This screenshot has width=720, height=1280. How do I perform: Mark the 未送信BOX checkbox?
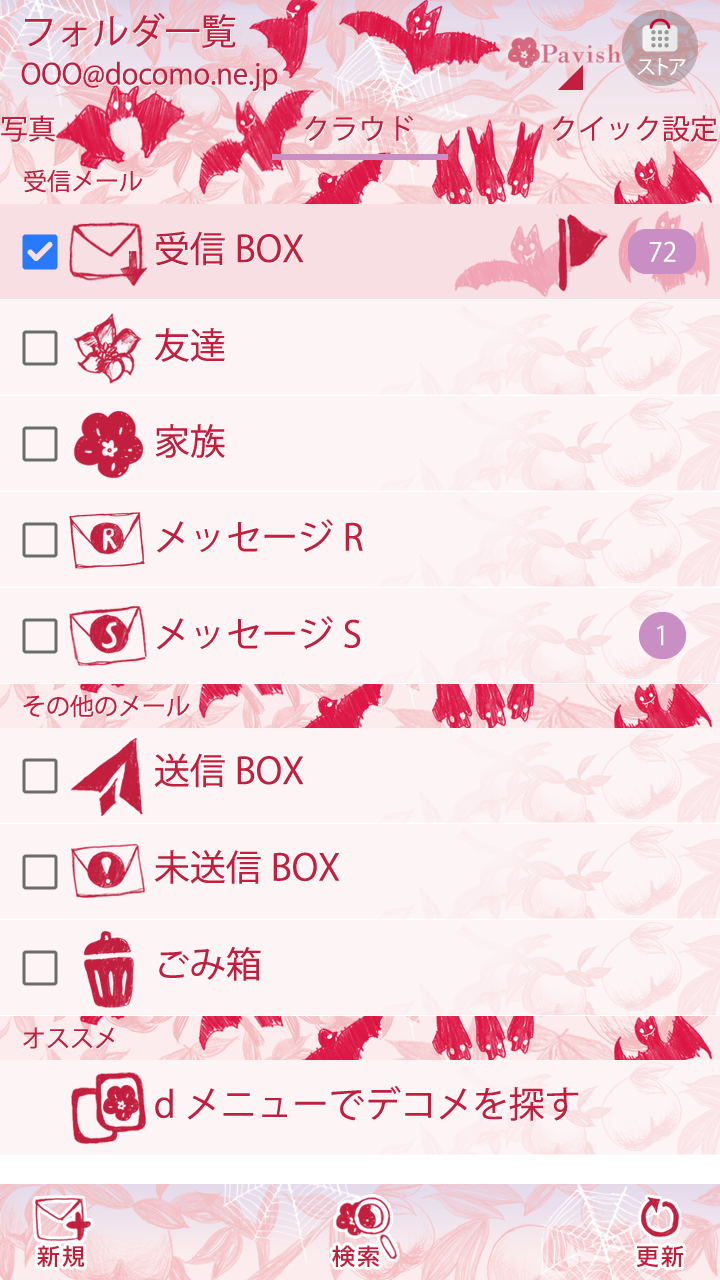tap(40, 871)
